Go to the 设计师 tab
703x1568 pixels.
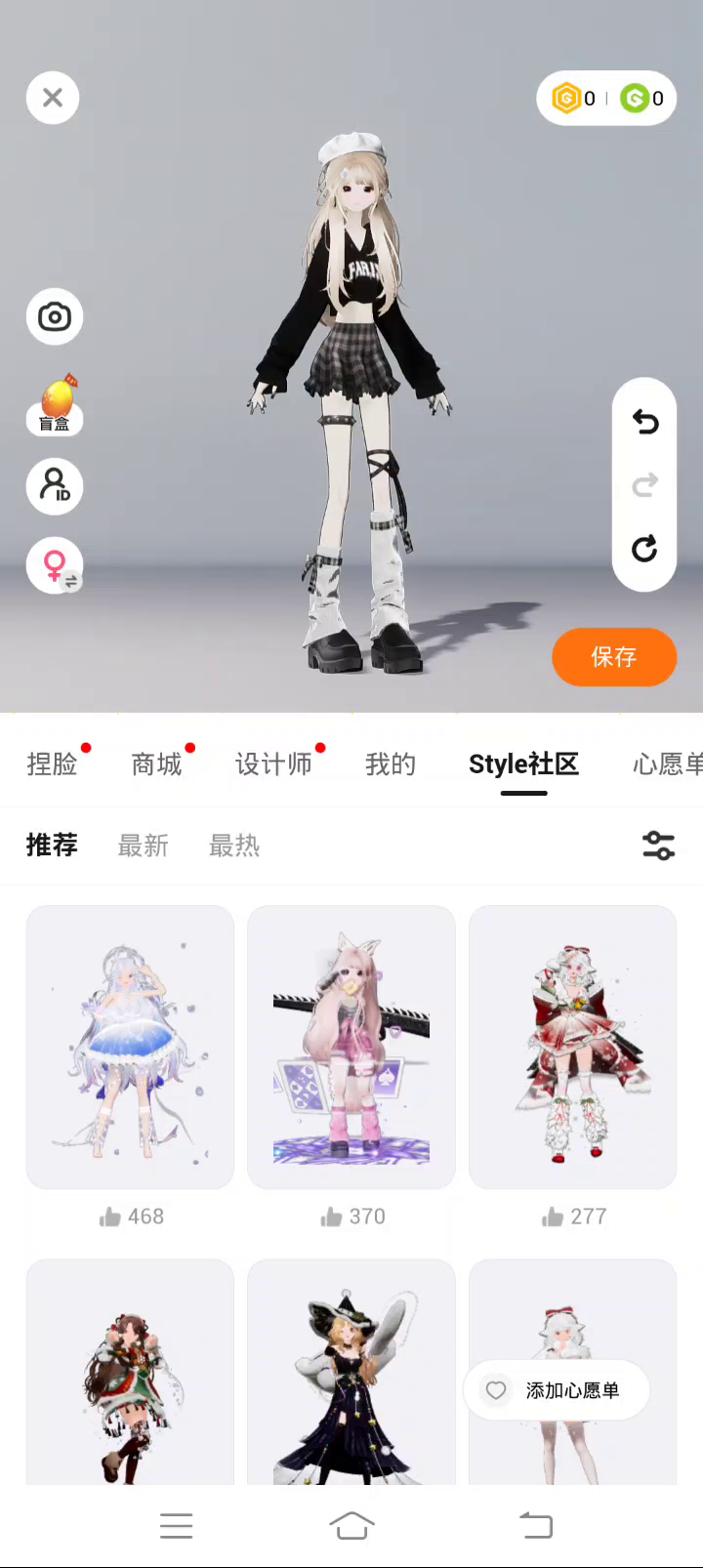(x=273, y=764)
